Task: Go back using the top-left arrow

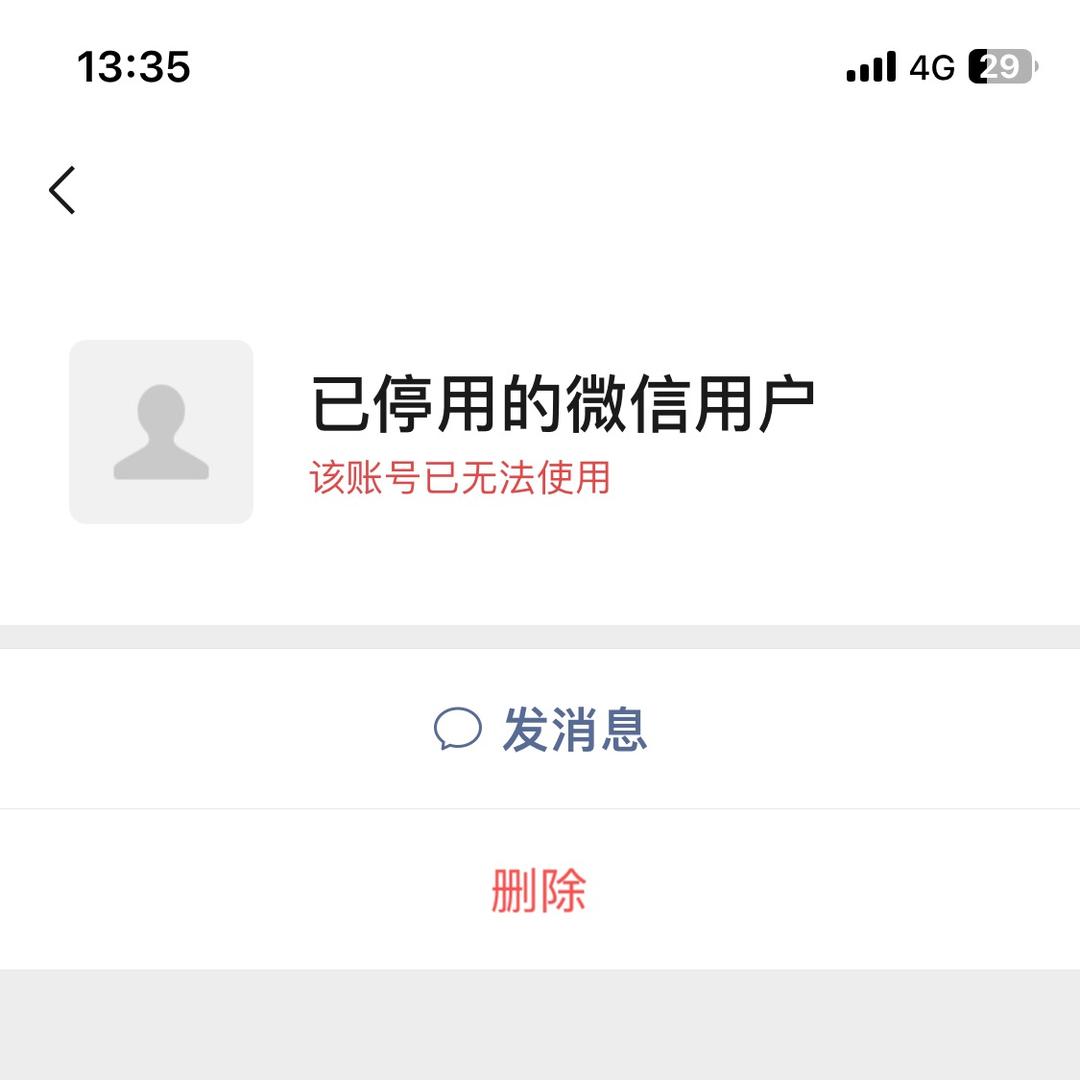Action: 62,190
